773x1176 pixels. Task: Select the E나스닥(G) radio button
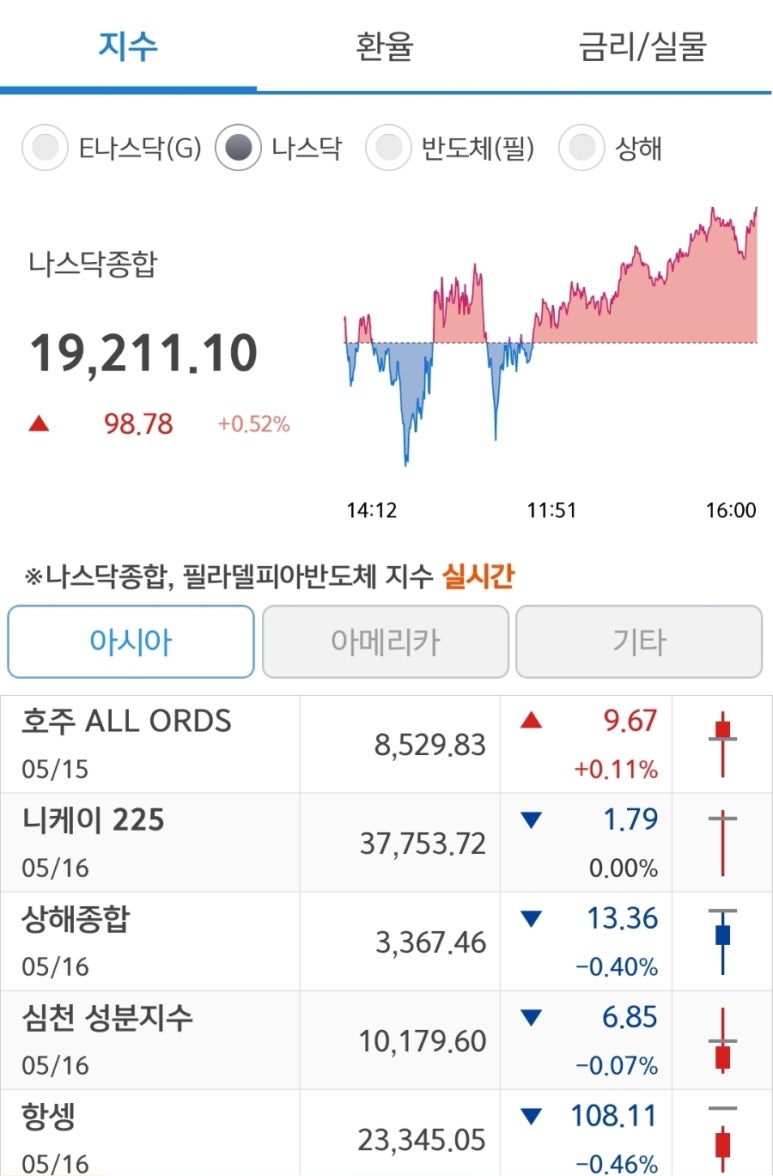pyautogui.click(x=45, y=147)
